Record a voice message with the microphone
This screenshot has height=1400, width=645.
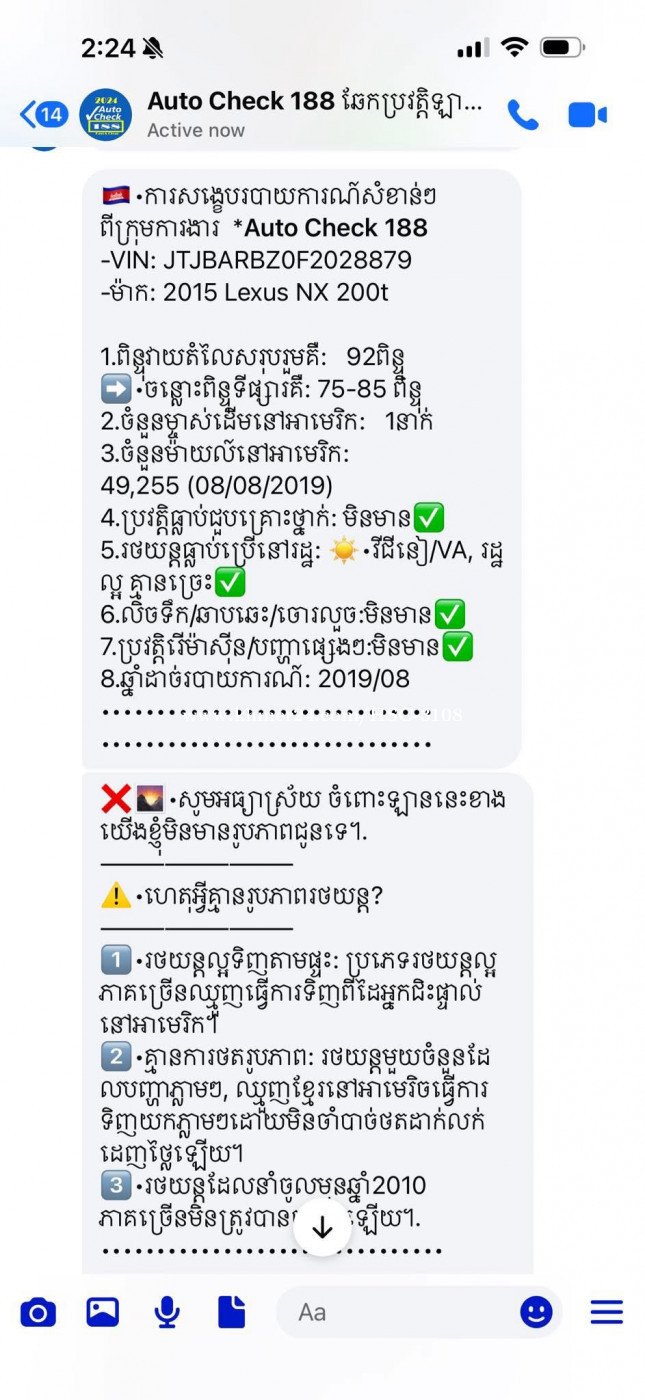tap(167, 1312)
